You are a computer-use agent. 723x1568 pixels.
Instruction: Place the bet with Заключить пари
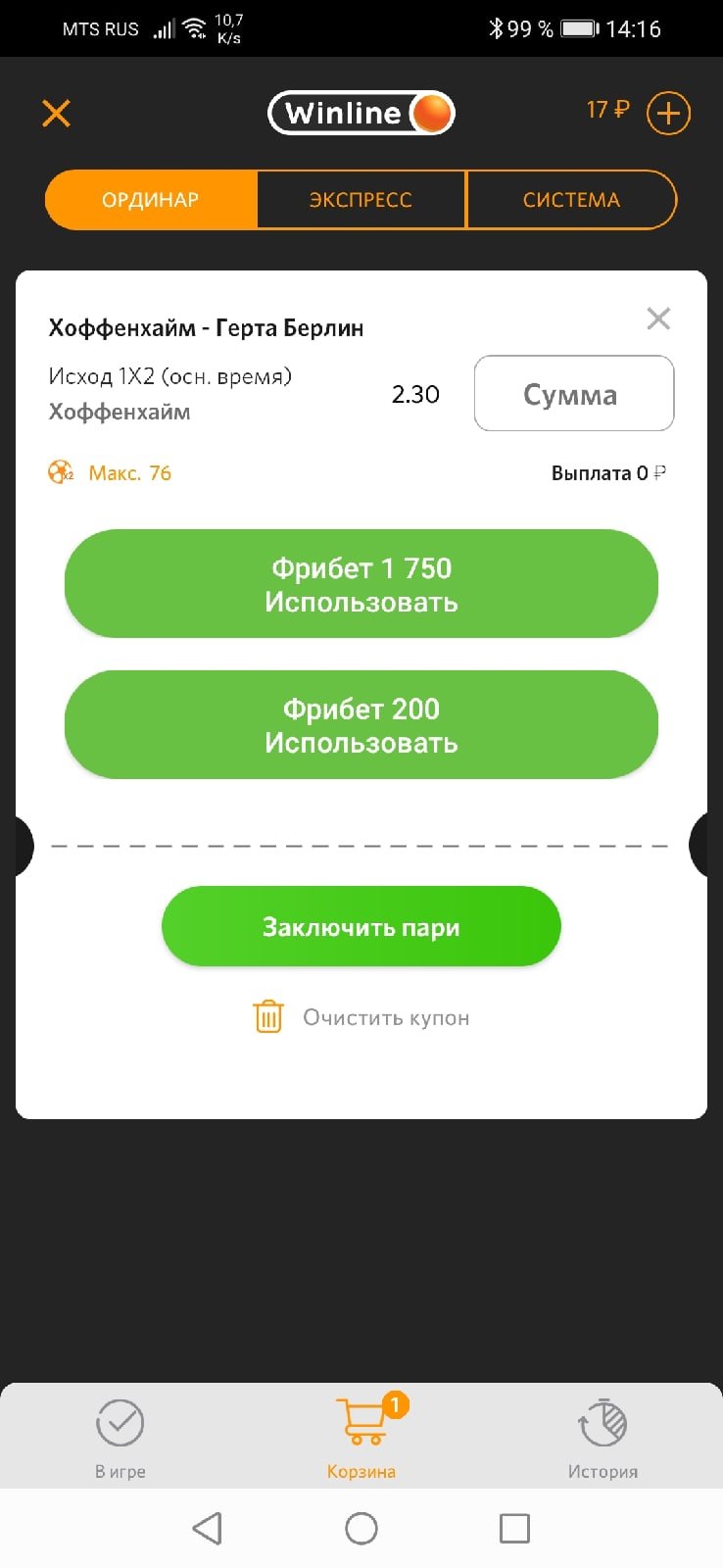tap(361, 927)
